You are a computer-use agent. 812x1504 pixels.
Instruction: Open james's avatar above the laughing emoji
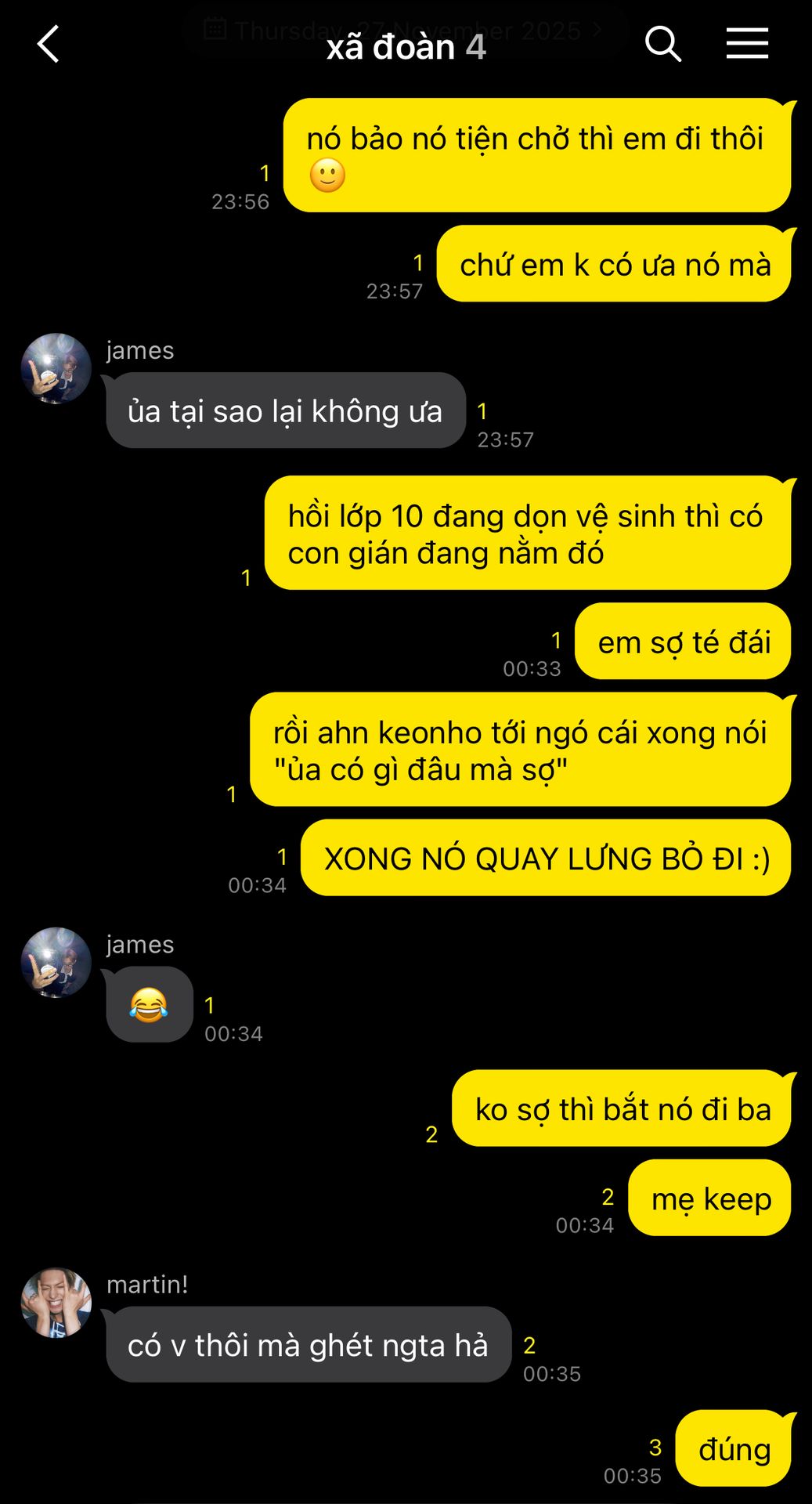tap(56, 962)
